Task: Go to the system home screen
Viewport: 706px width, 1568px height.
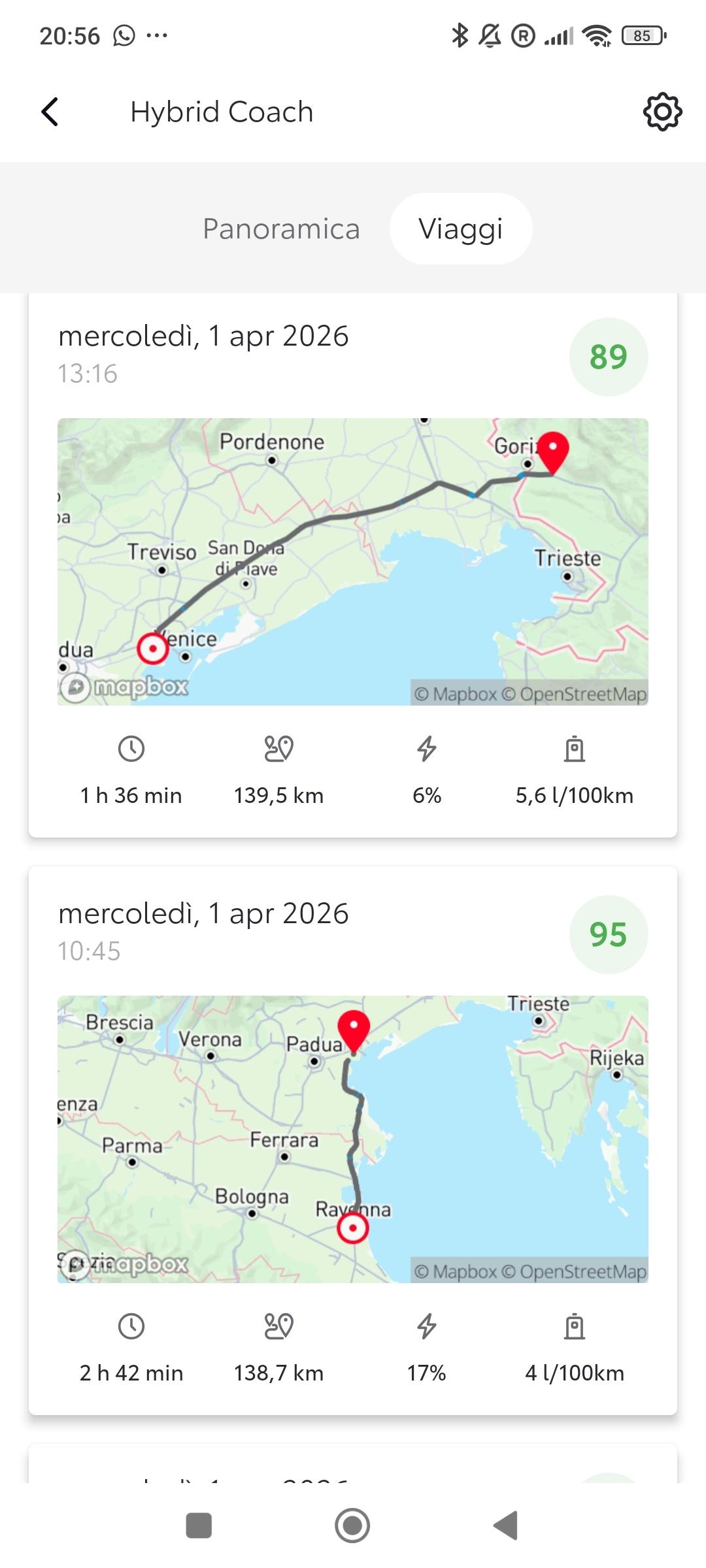Action: coord(352,1526)
